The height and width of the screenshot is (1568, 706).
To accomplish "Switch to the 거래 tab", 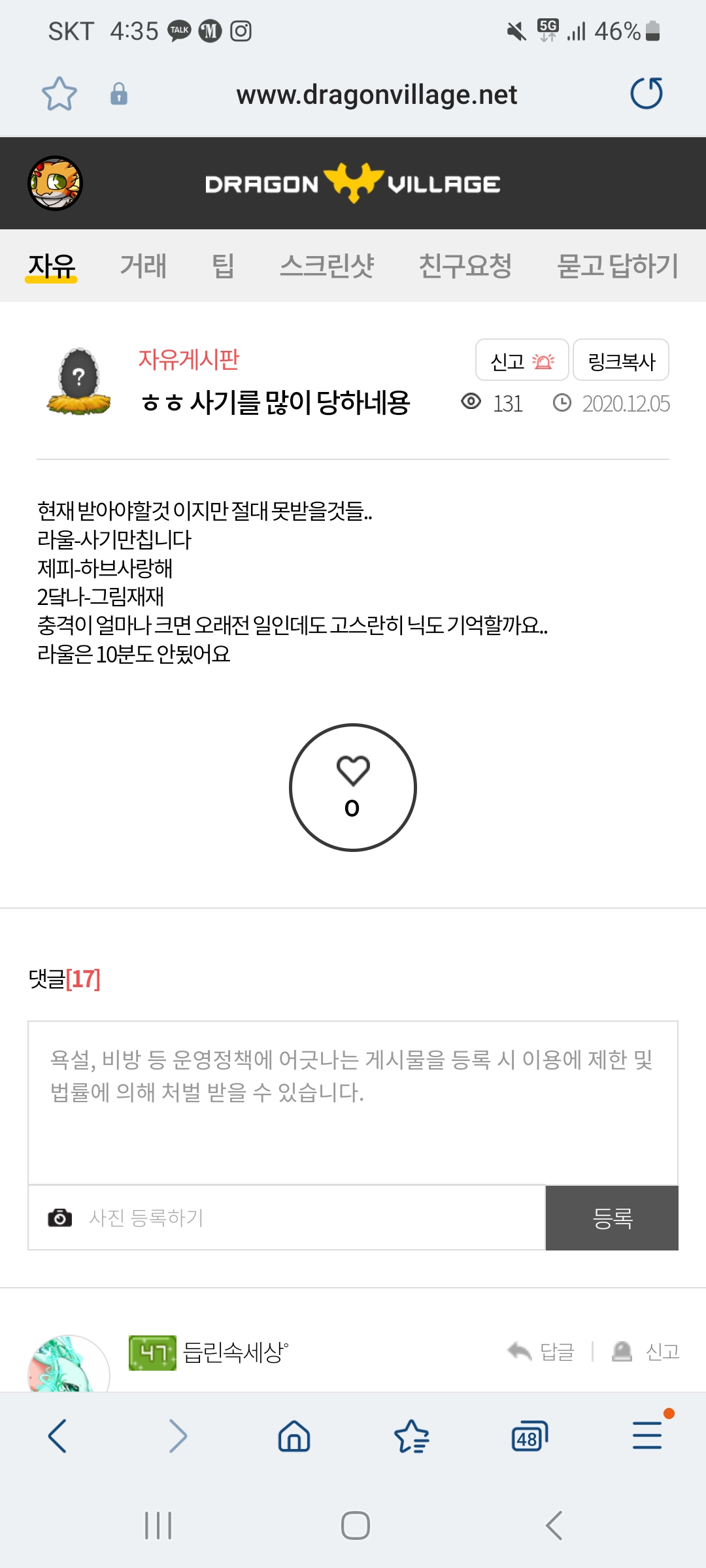I will click(x=143, y=266).
